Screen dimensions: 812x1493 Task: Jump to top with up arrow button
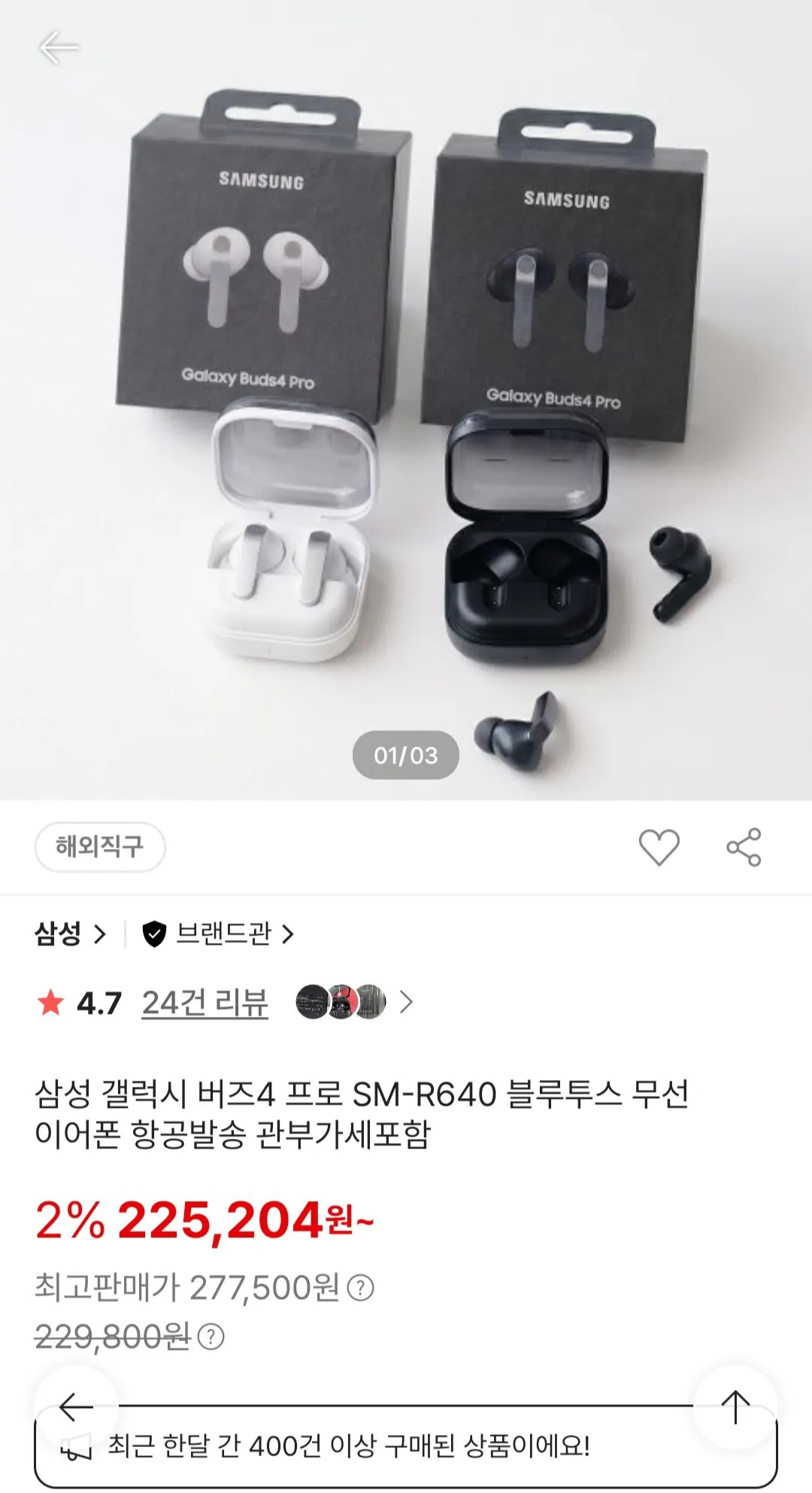click(x=735, y=1407)
